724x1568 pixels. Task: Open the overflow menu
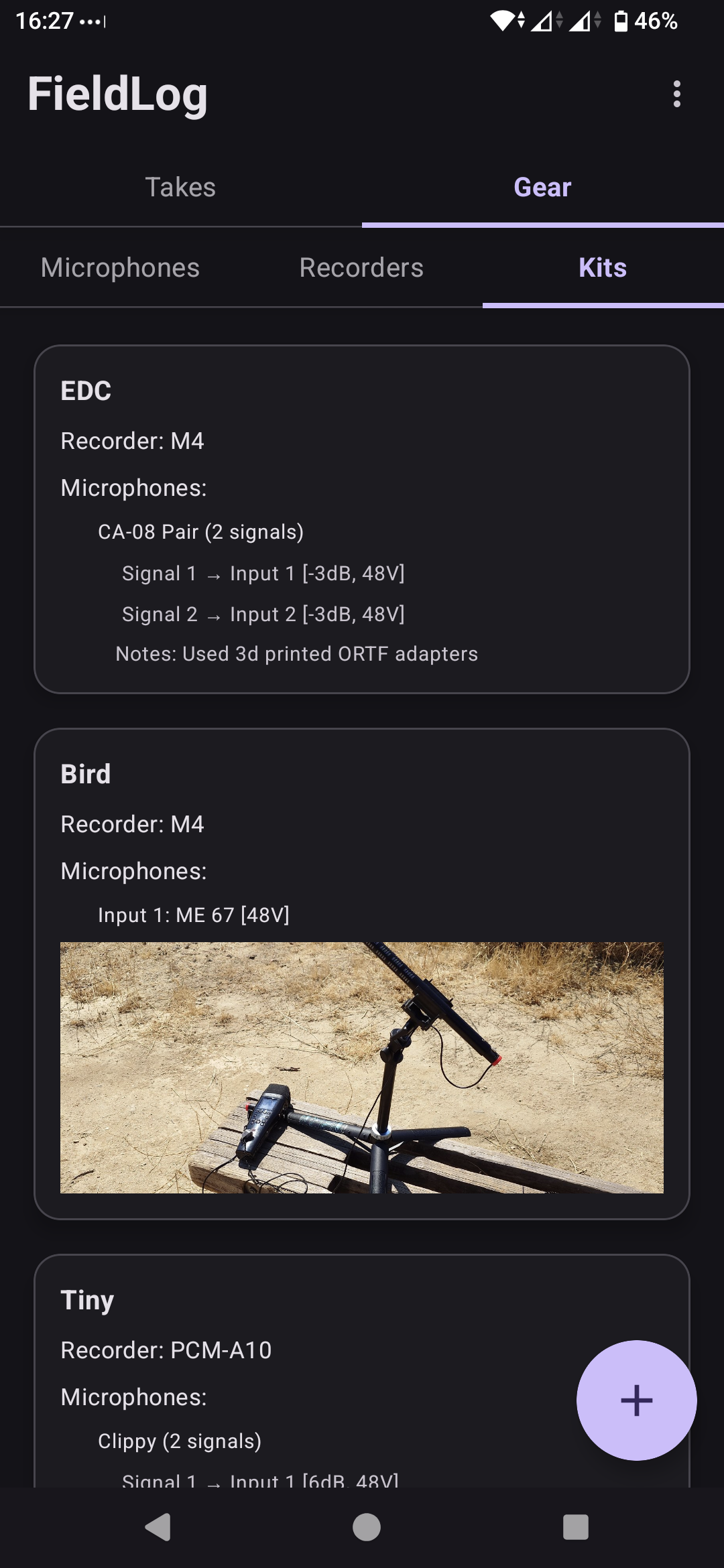pyautogui.click(x=677, y=94)
